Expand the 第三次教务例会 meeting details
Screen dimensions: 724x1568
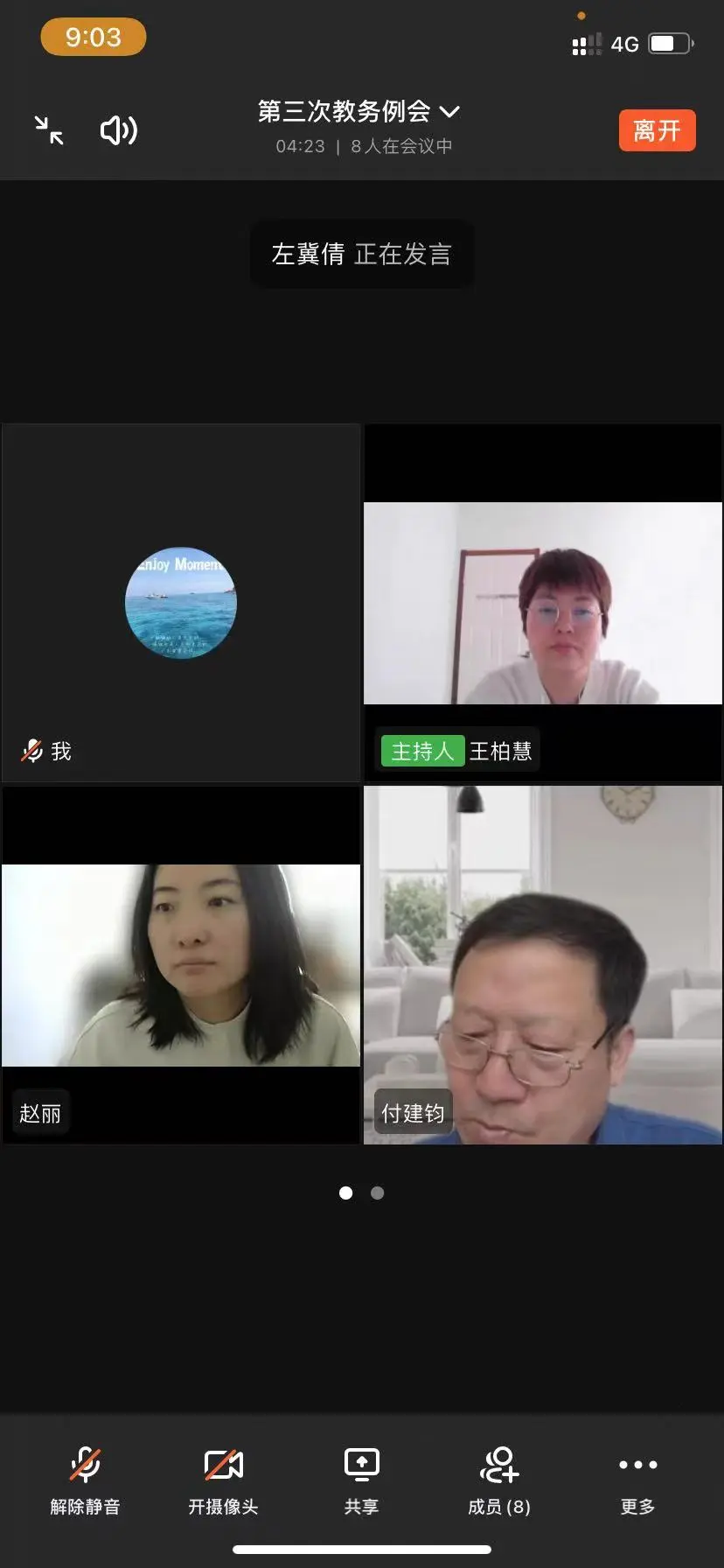(x=360, y=112)
